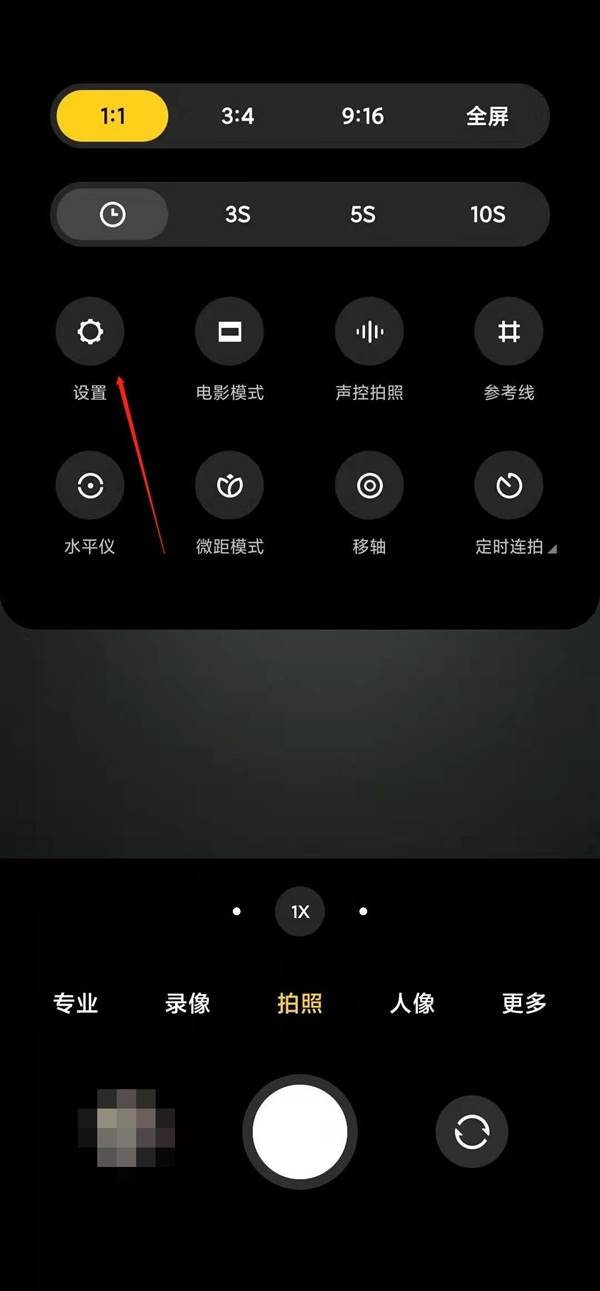
Task: Take a photo with the shutter button
Action: click(300, 1132)
